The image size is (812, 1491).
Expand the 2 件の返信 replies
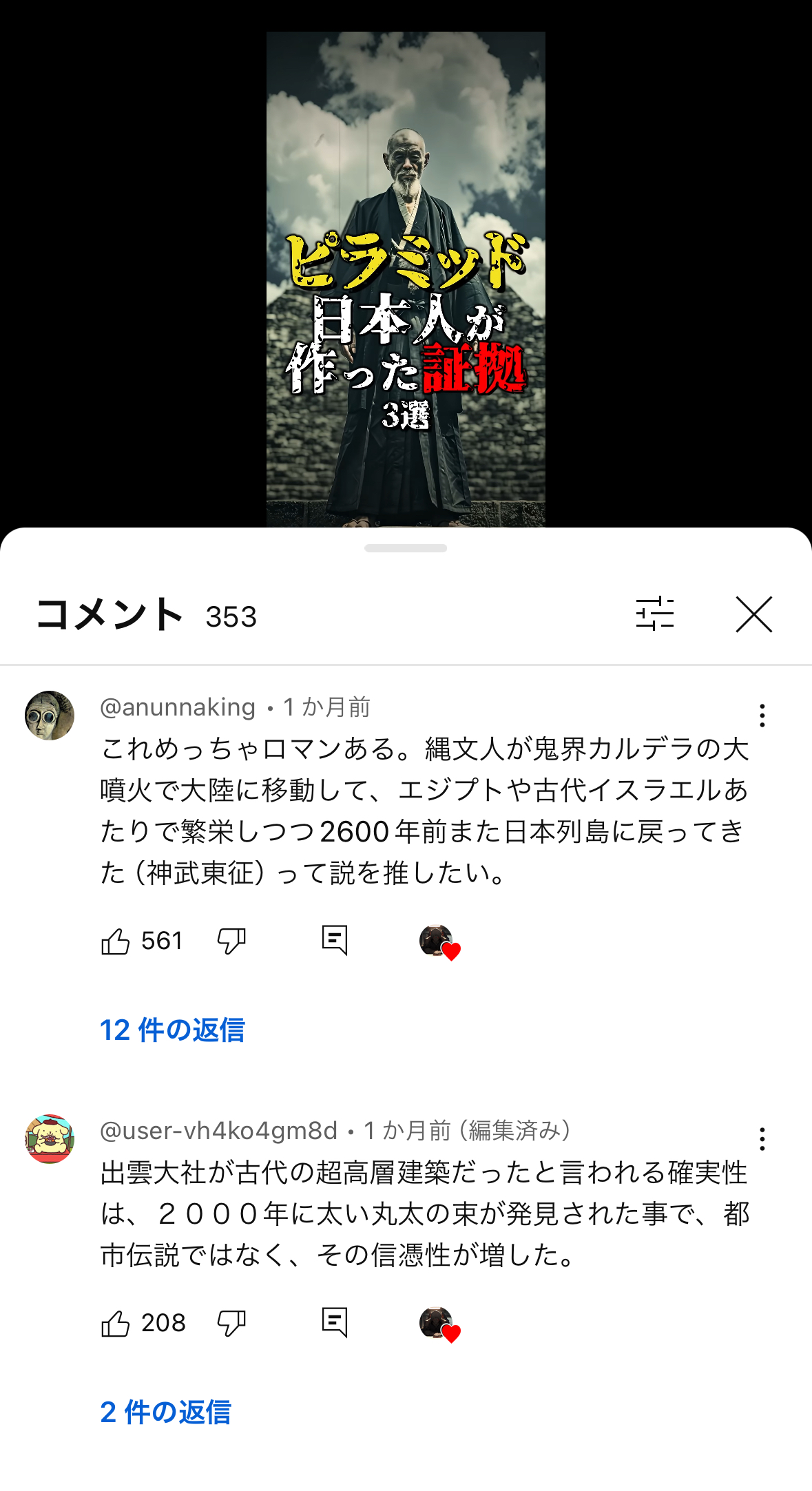click(x=165, y=1412)
